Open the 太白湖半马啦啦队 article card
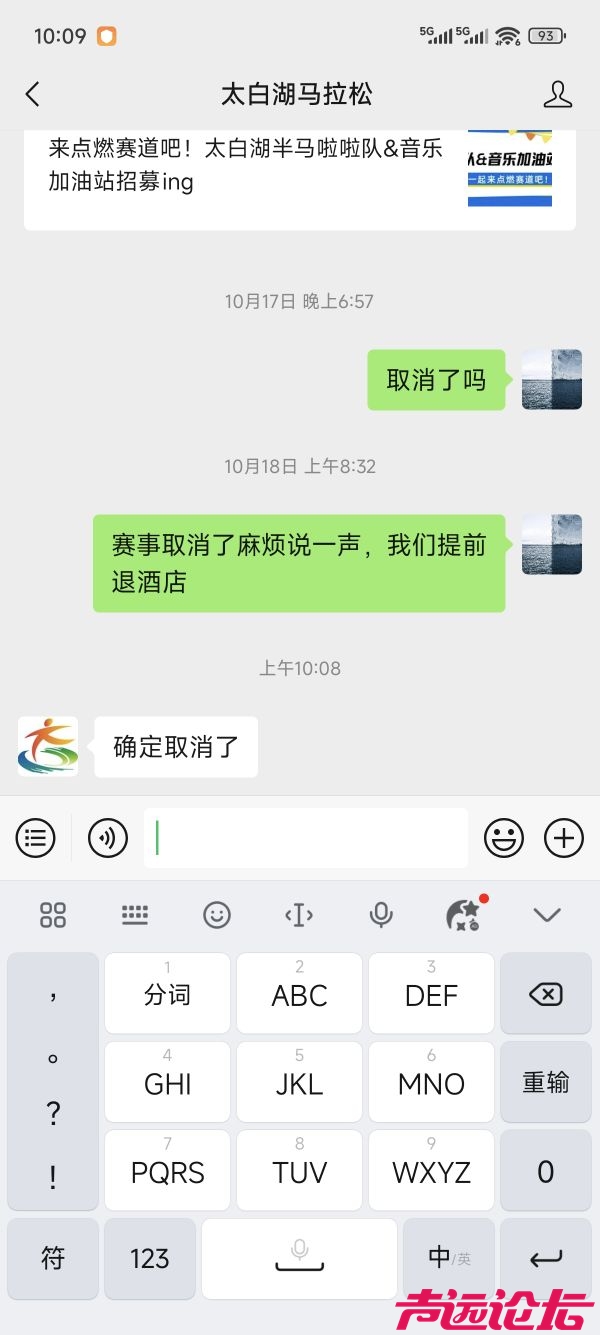Viewport: 600px width, 1335px height. click(300, 166)
